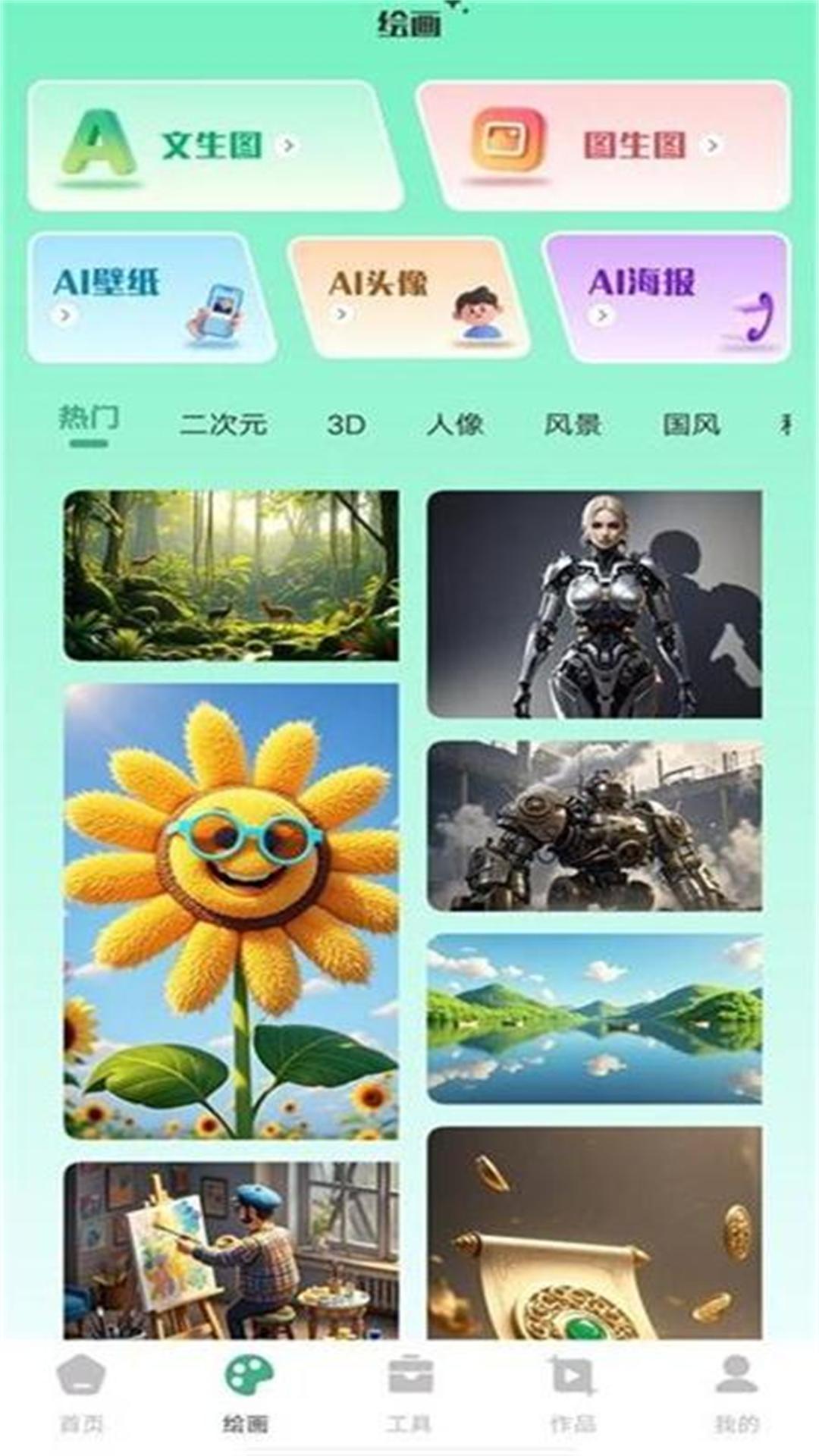Click the phone icon on AI壁纸 card

tap(220, 307)
